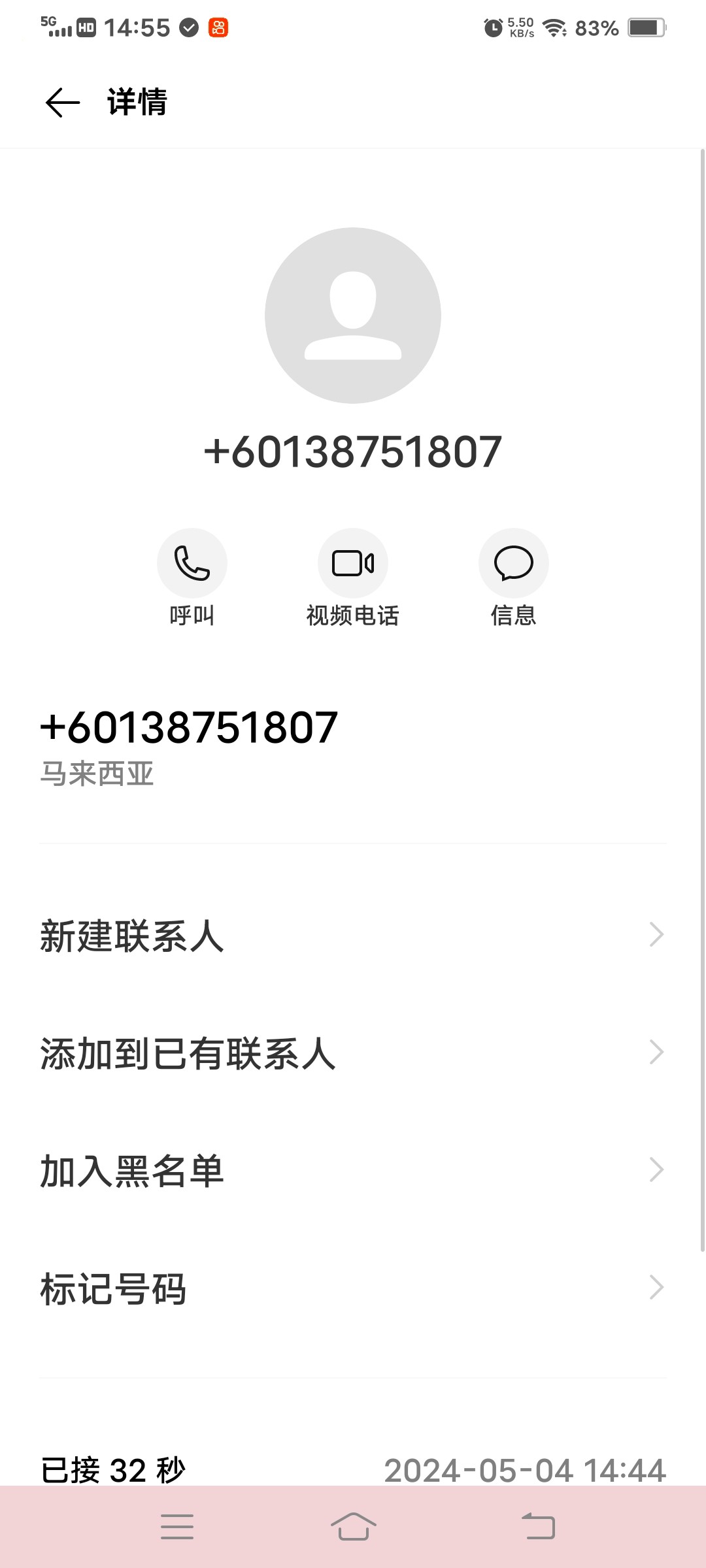Open the 加入黑名单 option
The height and width of the screenshot is (1568, 706).
pos(353,1170)
